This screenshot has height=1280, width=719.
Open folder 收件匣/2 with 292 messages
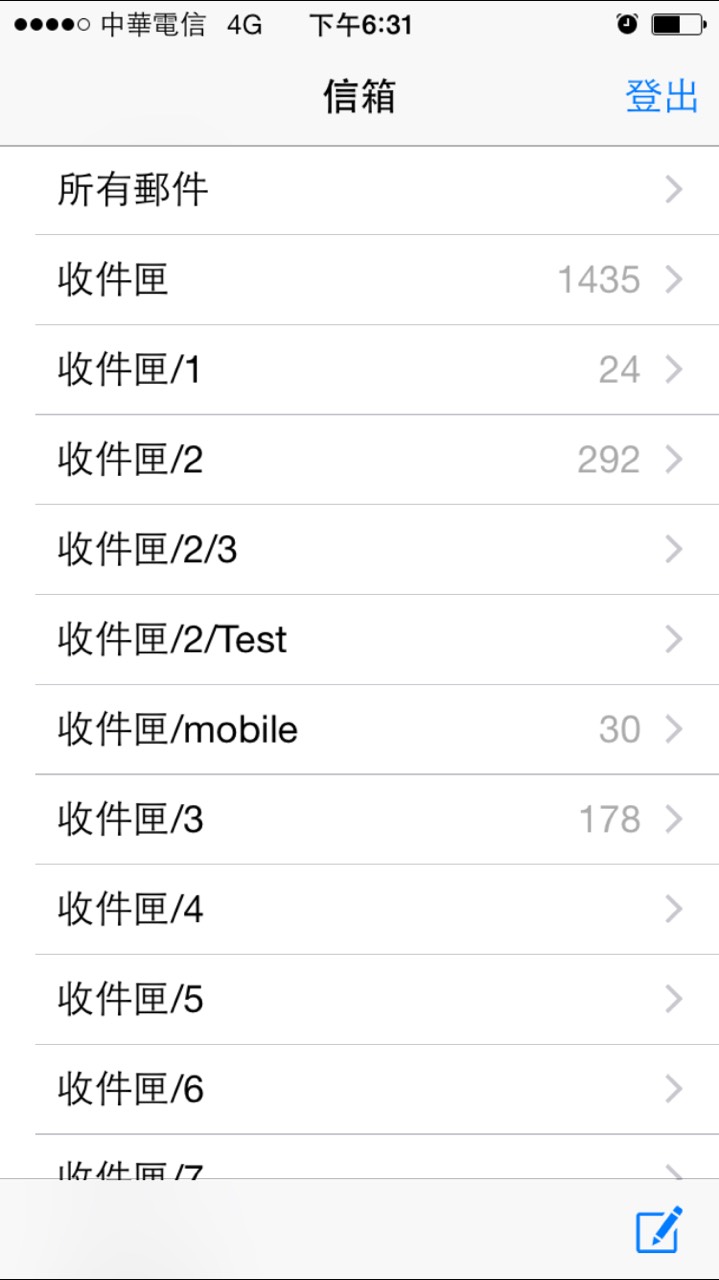tap(359, 460)
